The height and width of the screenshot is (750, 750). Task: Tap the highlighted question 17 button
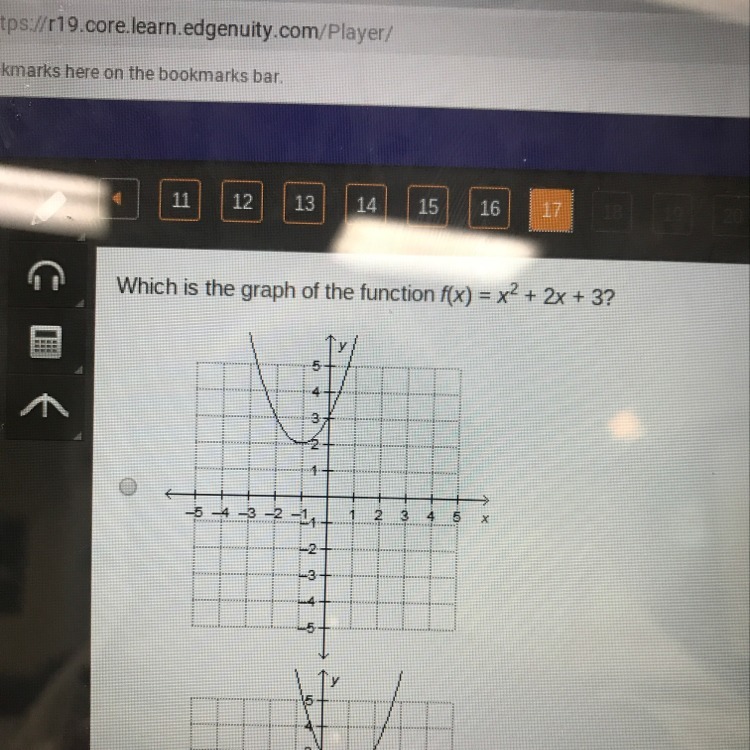551,211
